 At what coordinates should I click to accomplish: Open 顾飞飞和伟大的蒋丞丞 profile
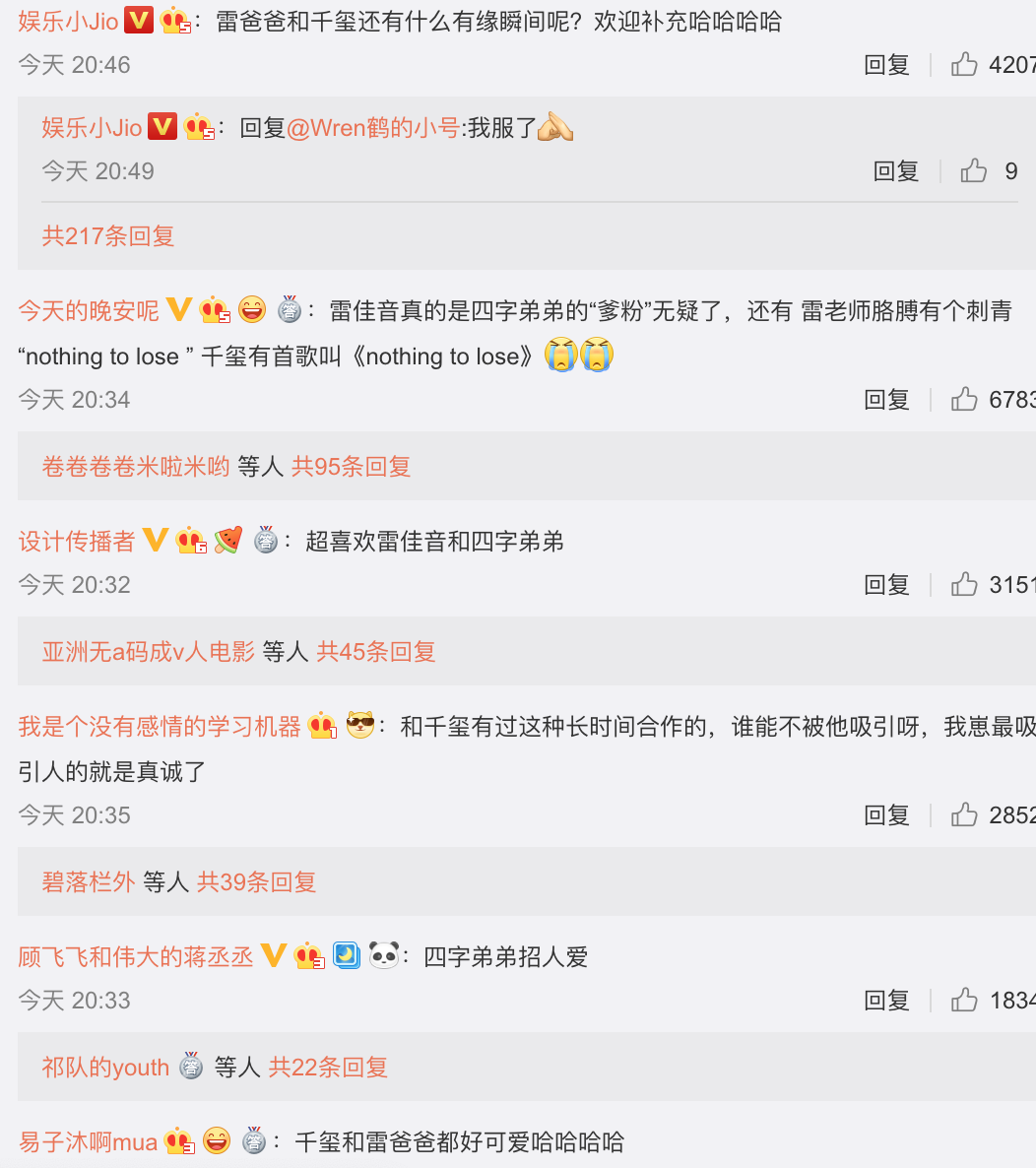[x=136, y=956]
